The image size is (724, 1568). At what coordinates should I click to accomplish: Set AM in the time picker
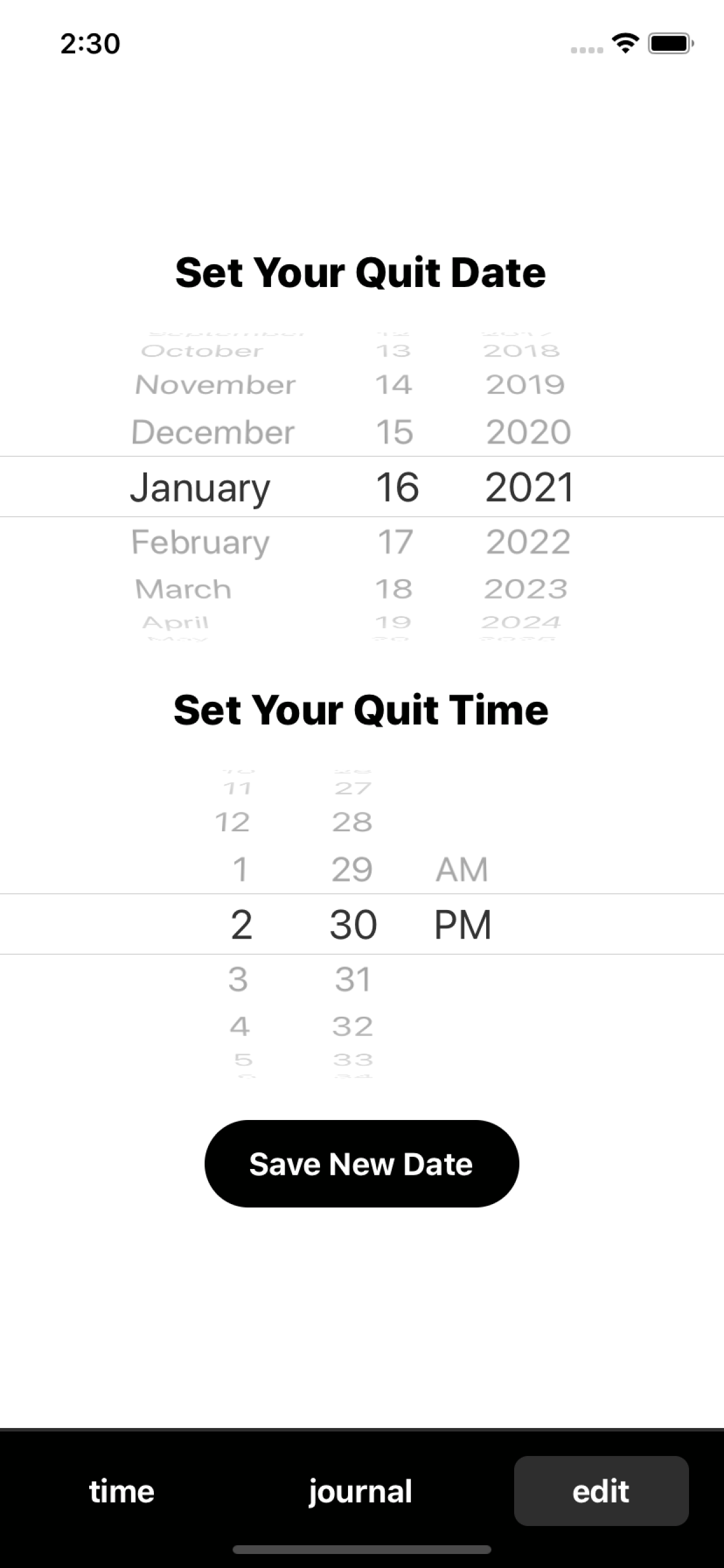point(462,869)
